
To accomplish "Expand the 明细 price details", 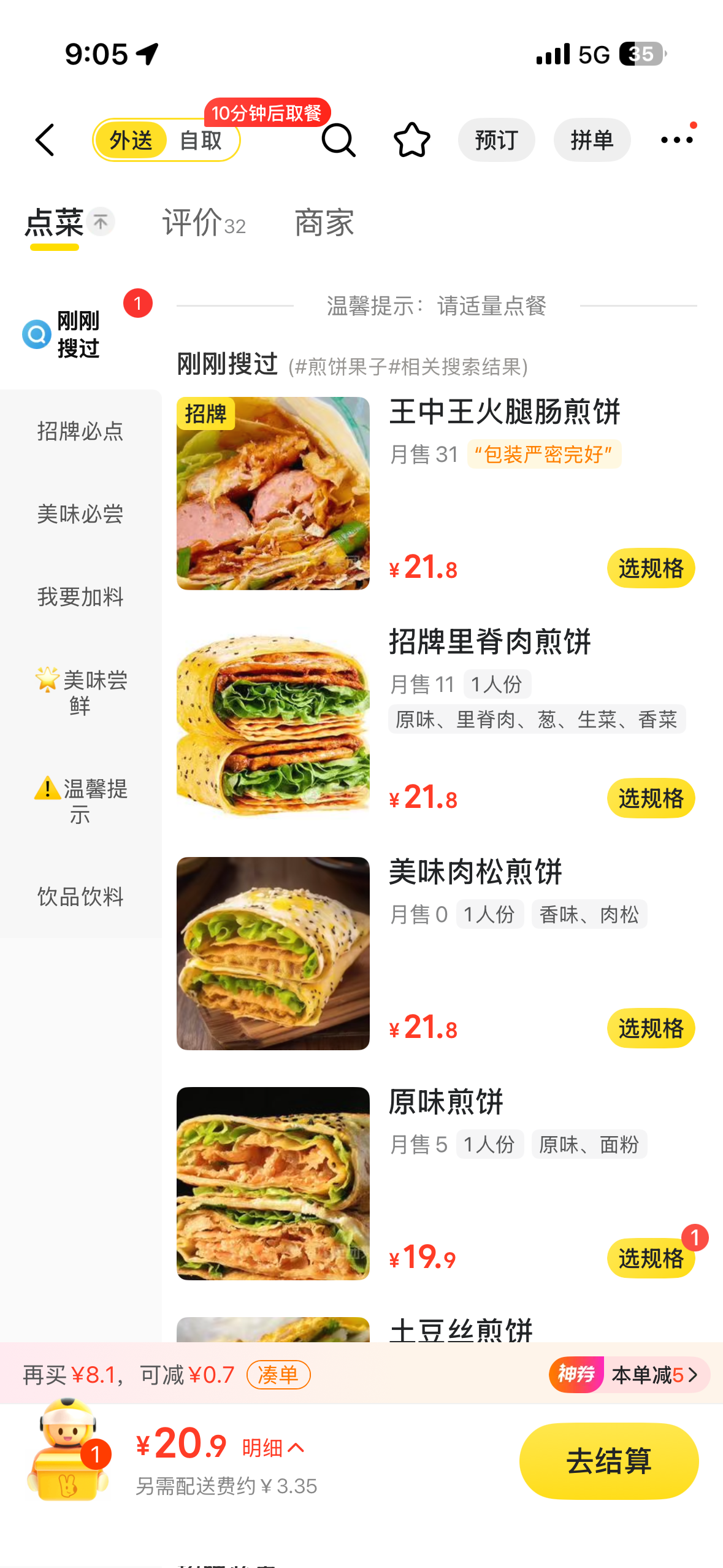I will (273, 1448).
